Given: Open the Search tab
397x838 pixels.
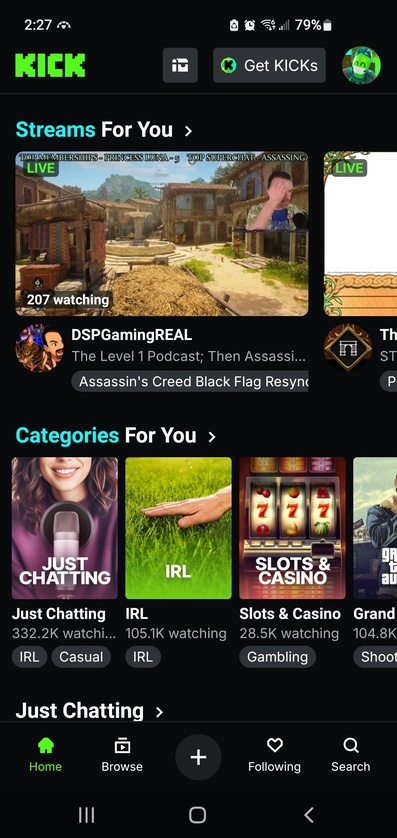Looking at the screenshot, I should (x=351, y=756).
